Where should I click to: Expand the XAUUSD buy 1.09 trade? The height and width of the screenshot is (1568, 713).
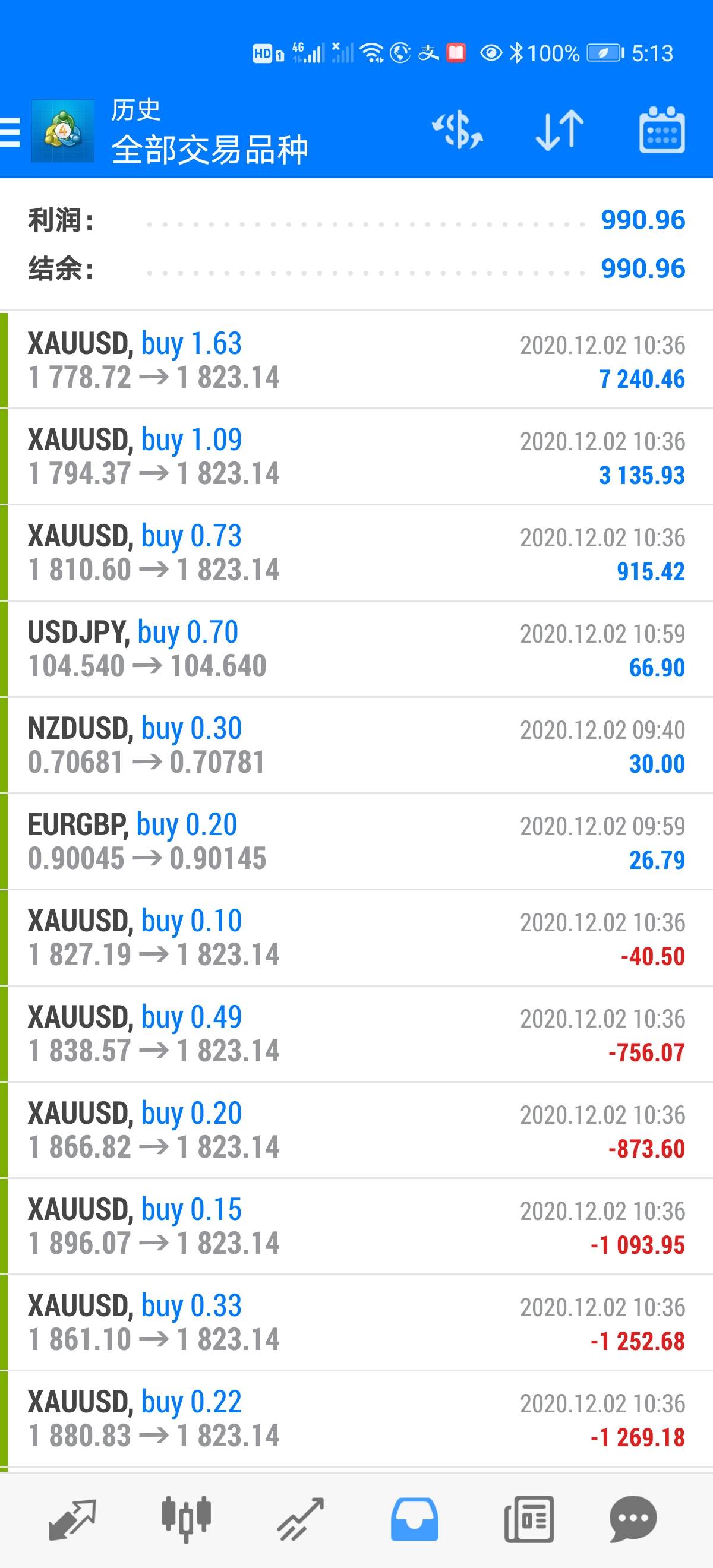(356, 457)
